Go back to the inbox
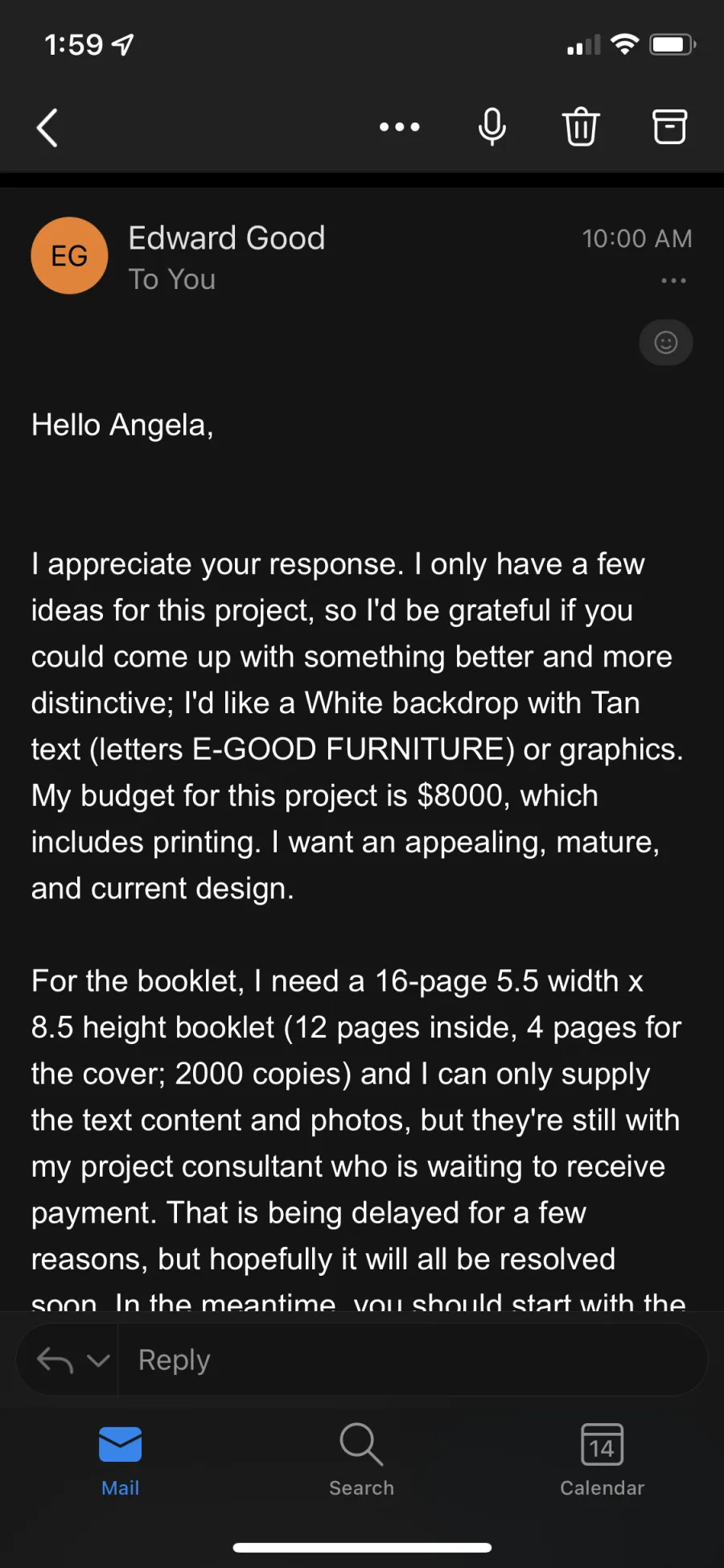The image size is (724, 1568). coord(47,127)
